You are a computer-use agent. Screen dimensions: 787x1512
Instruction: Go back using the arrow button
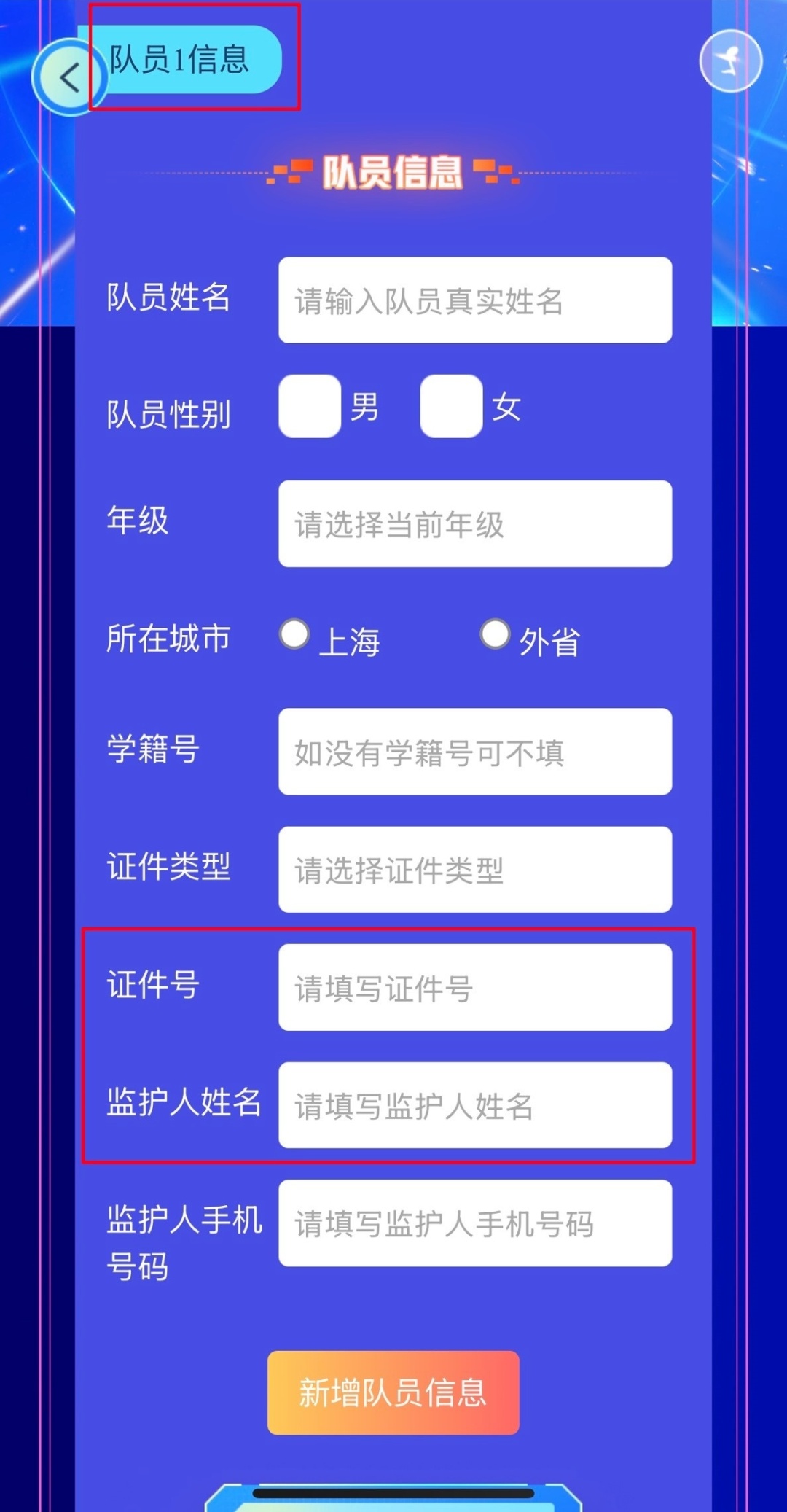click(x=69, y=77)
